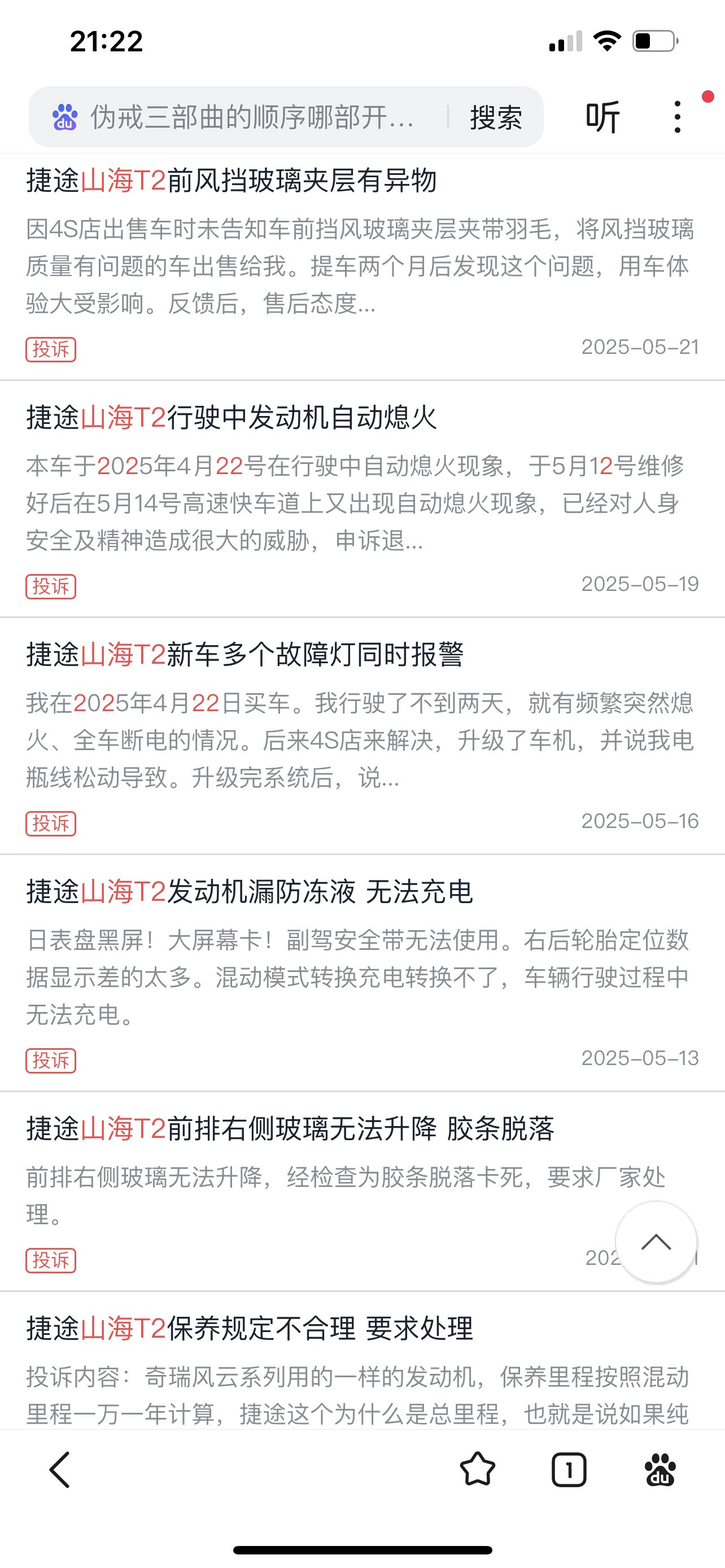This screenshot has width=725, height=1568.
Task: Open the complaint 行驶中发动机自动熄火
Action: (x=232, y=418)
